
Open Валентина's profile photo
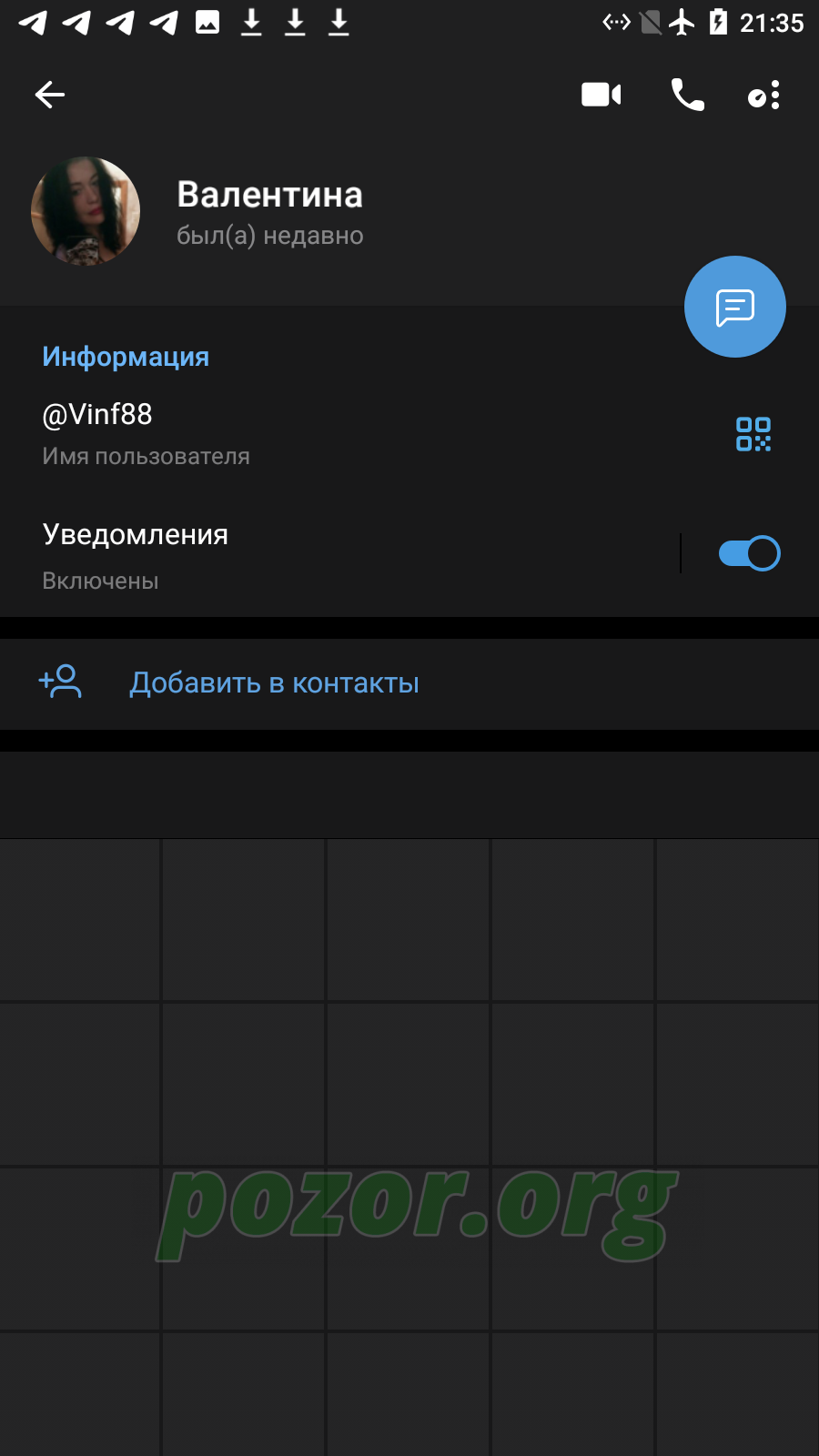point(86,211)
